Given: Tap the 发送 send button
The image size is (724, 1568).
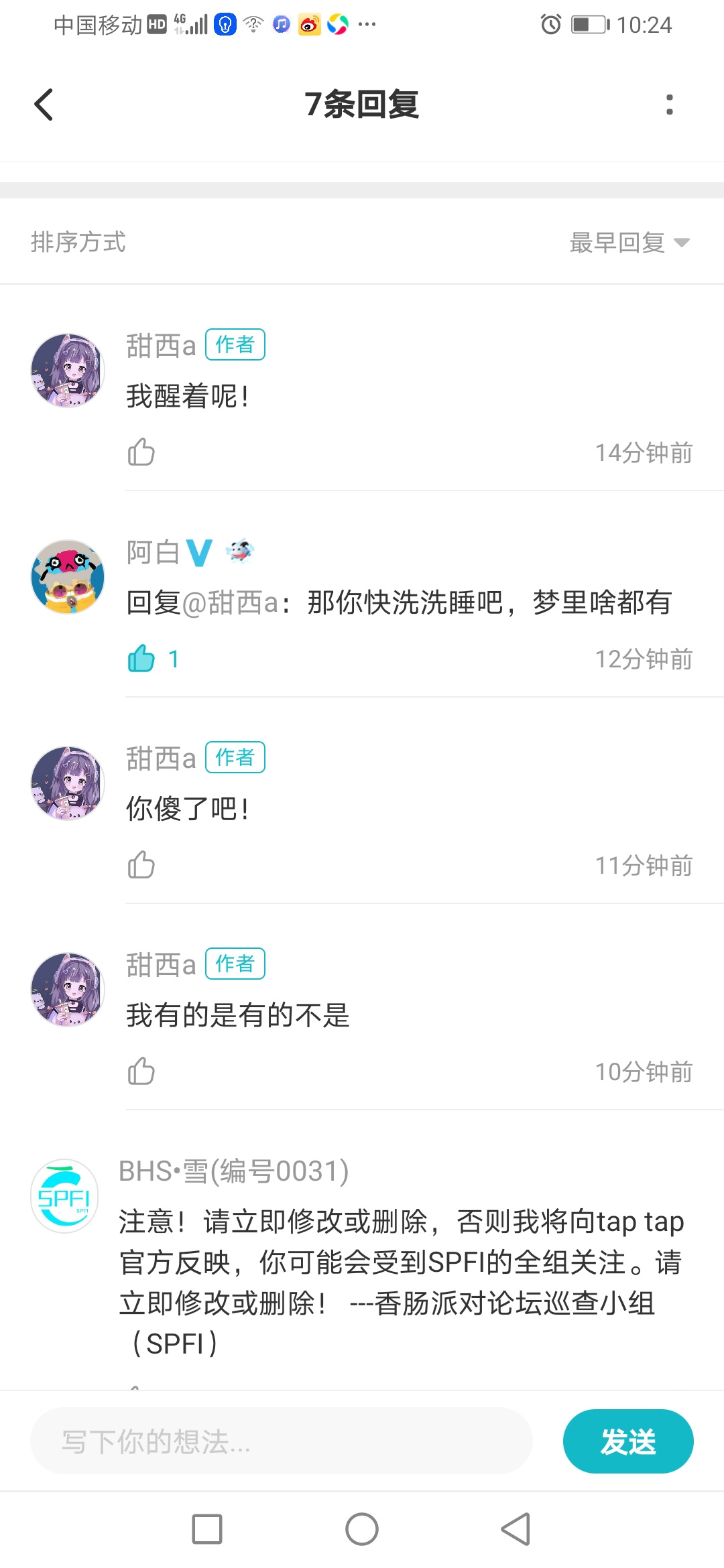Looking at the screenshot, I should [628, 1441].
